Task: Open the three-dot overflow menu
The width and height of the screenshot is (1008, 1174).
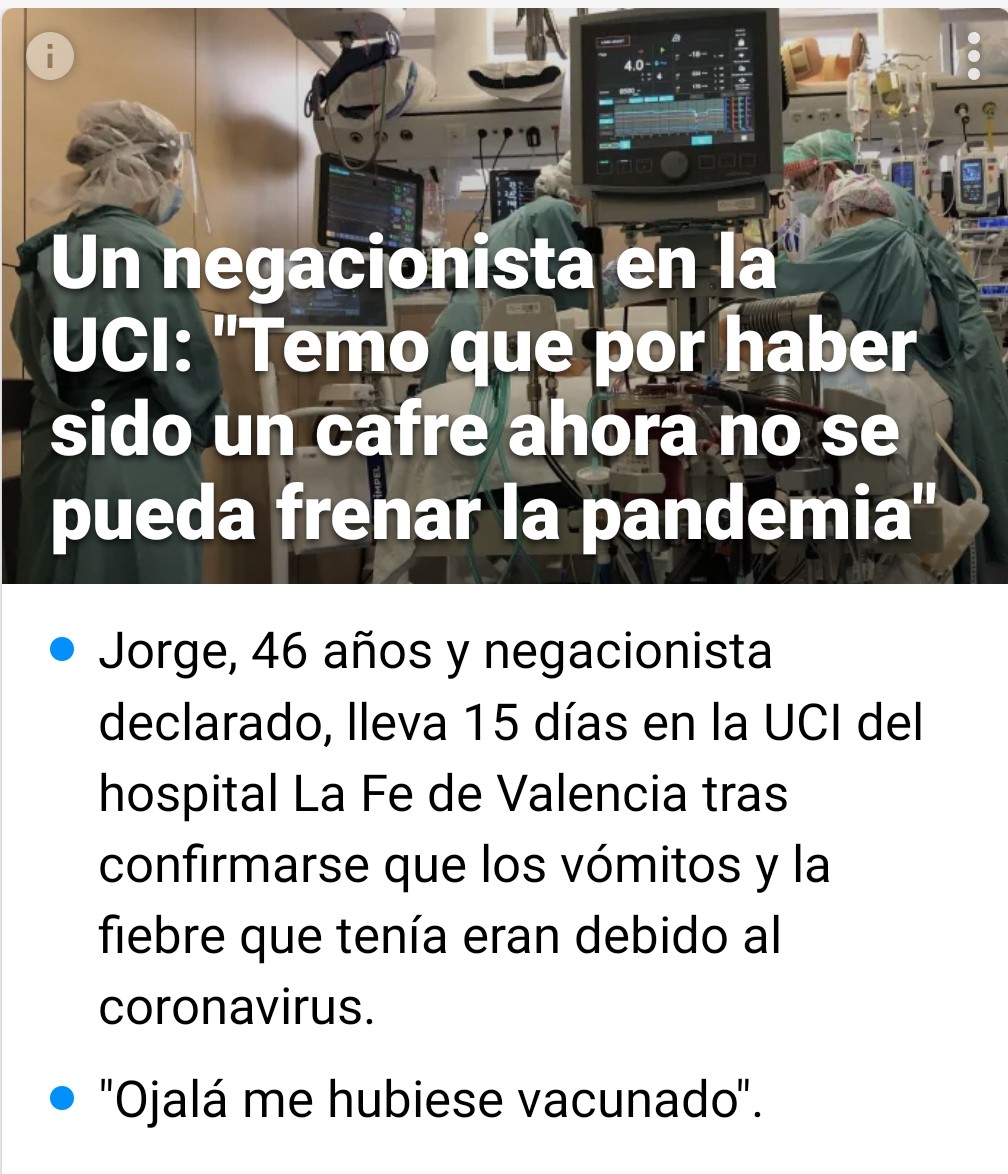Action: click(974, 56)
